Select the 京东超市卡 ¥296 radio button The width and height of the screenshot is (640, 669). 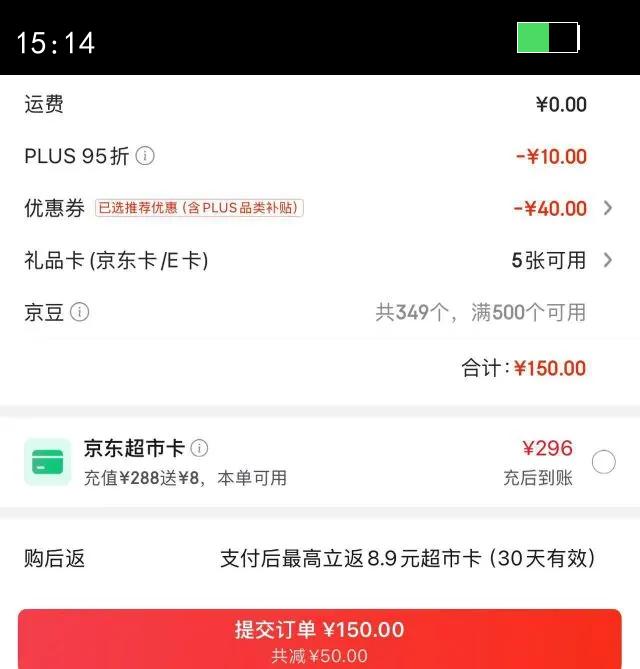pyautogui.click(x=604, y=462)
